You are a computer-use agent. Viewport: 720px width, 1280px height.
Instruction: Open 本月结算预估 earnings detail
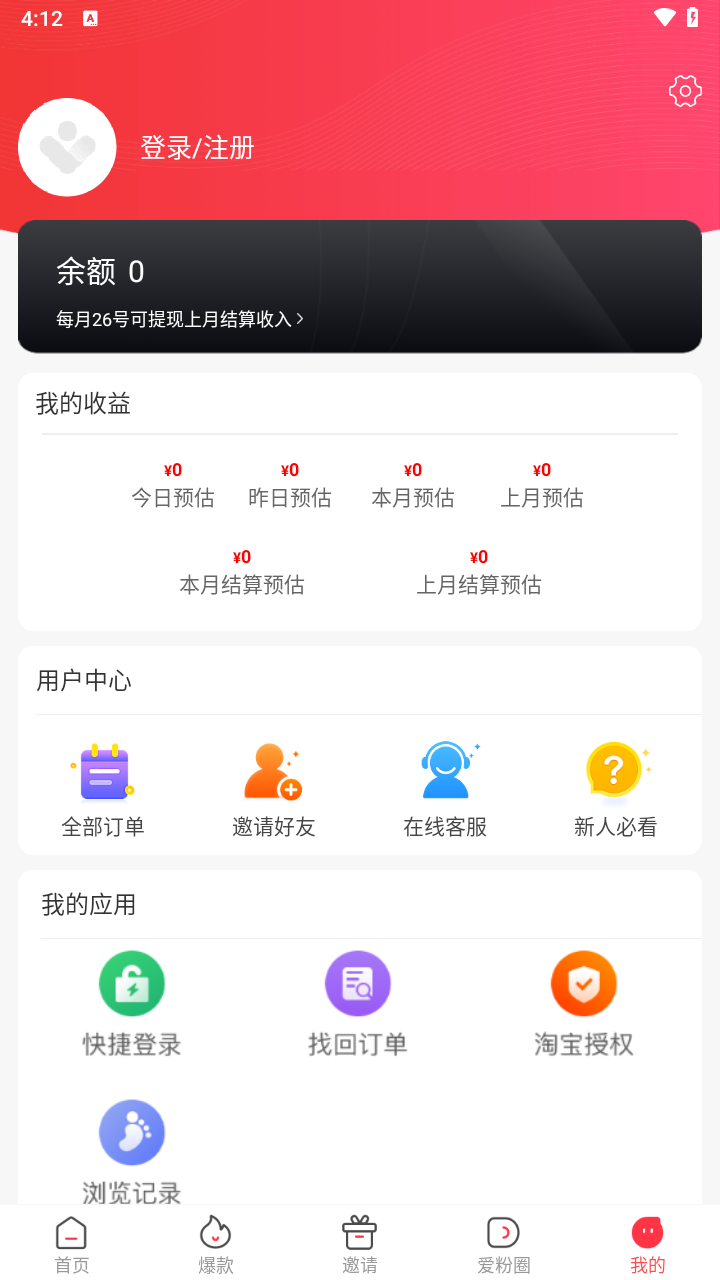242,573
